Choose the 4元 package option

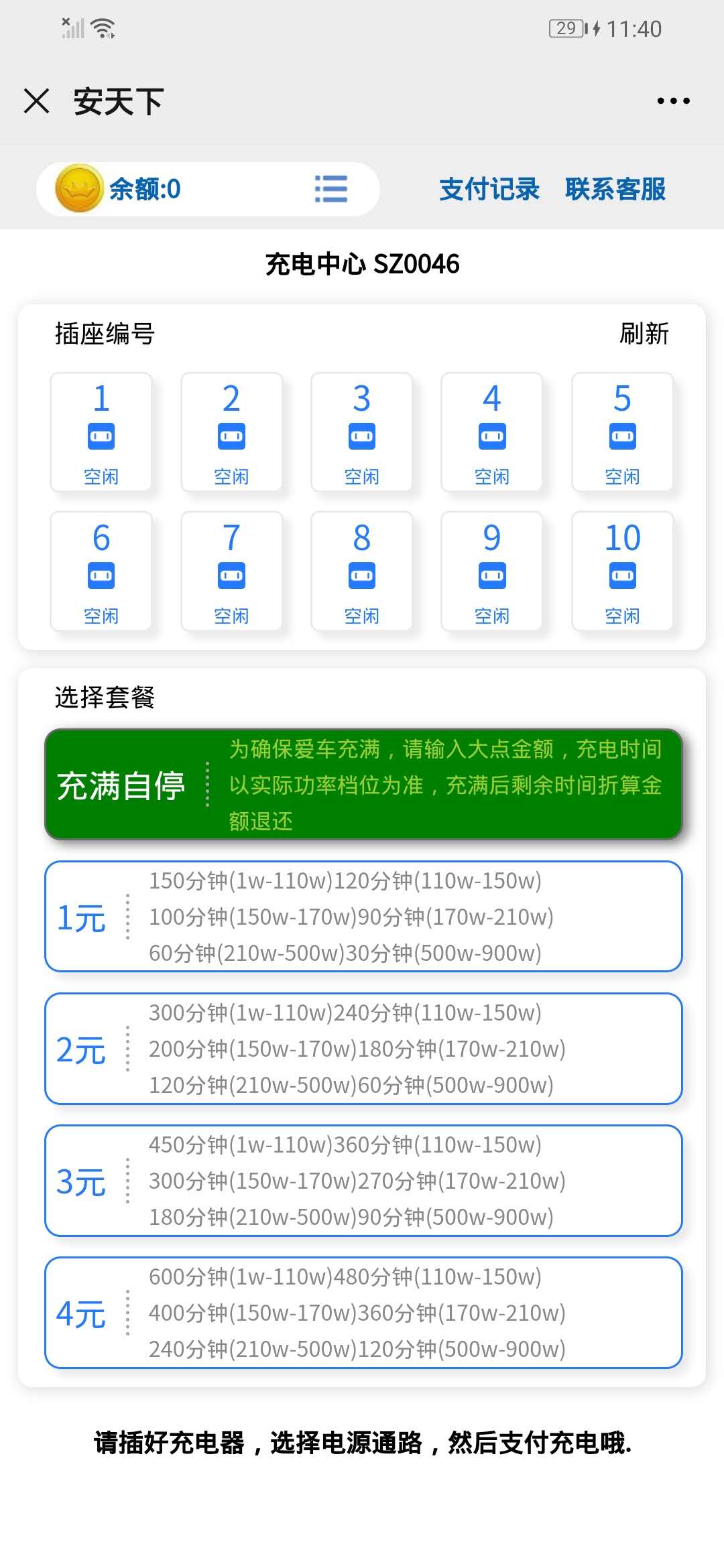click(362, 1312)
